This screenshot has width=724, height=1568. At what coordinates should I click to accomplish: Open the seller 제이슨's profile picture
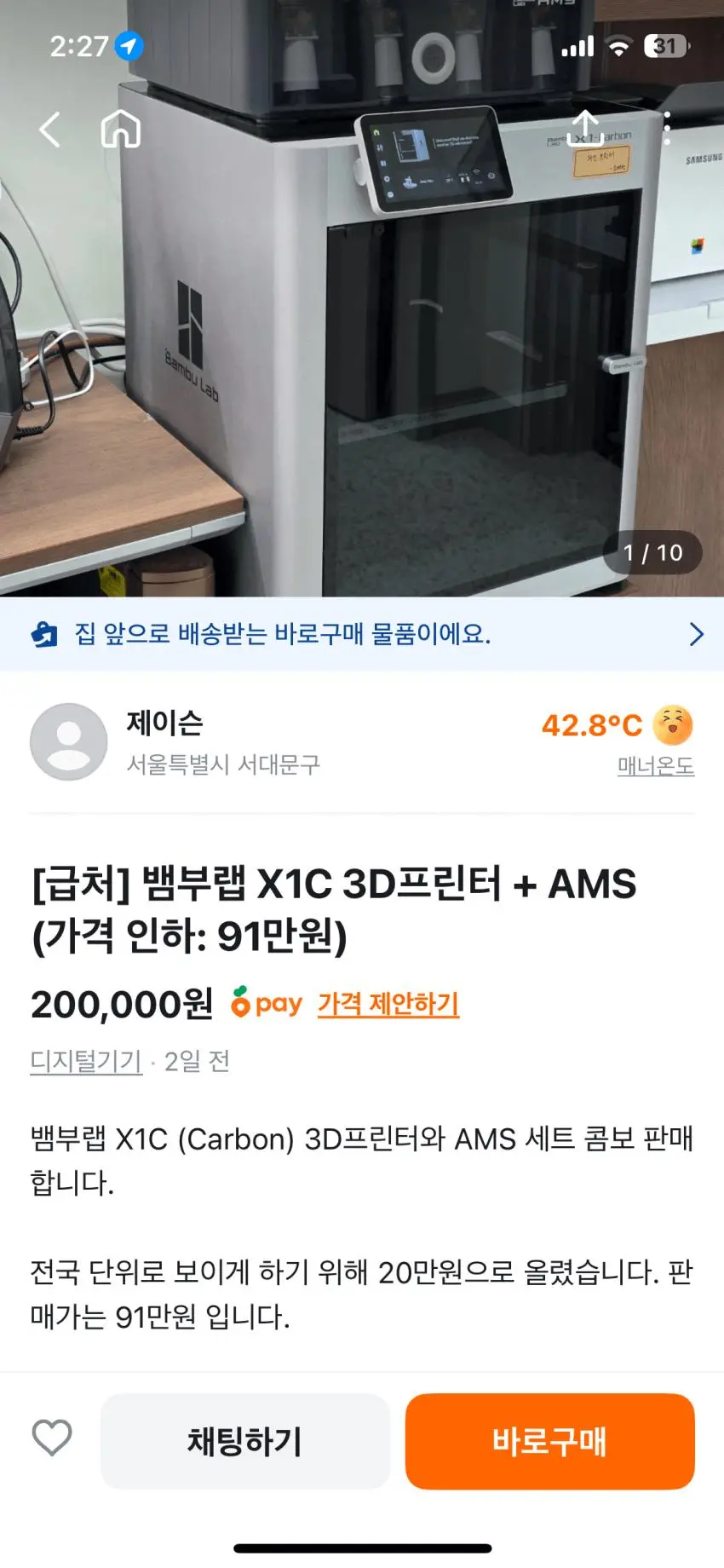(x=68, y=741)
